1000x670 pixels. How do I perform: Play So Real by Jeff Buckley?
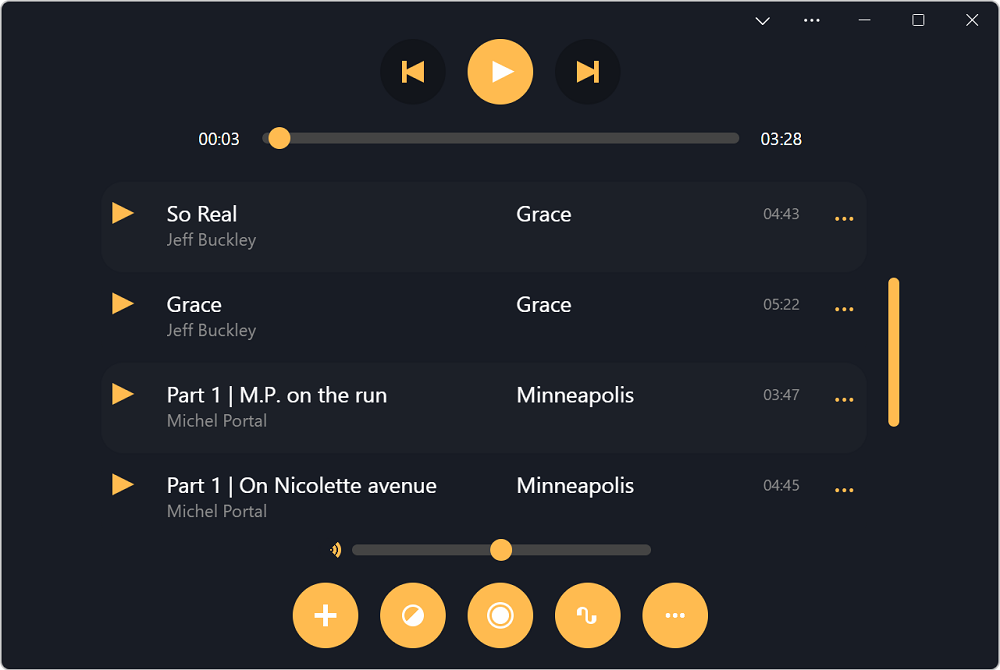(123, 213)
